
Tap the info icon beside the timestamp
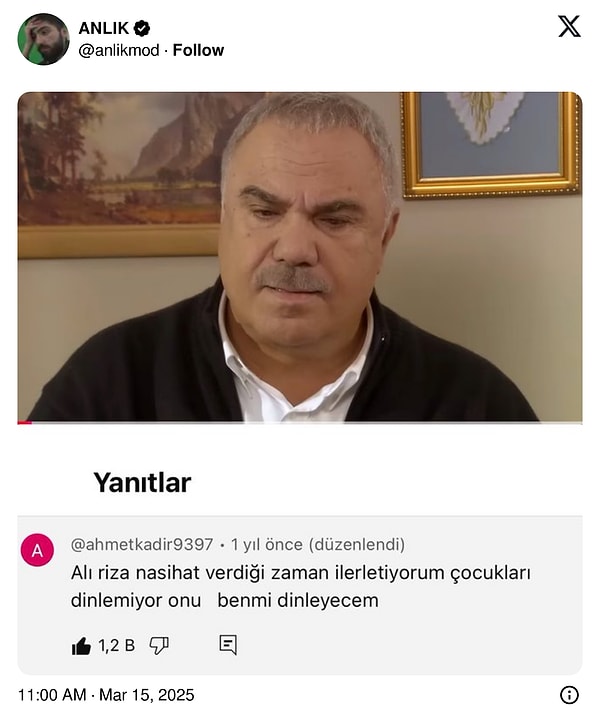[x=569, y=695]
